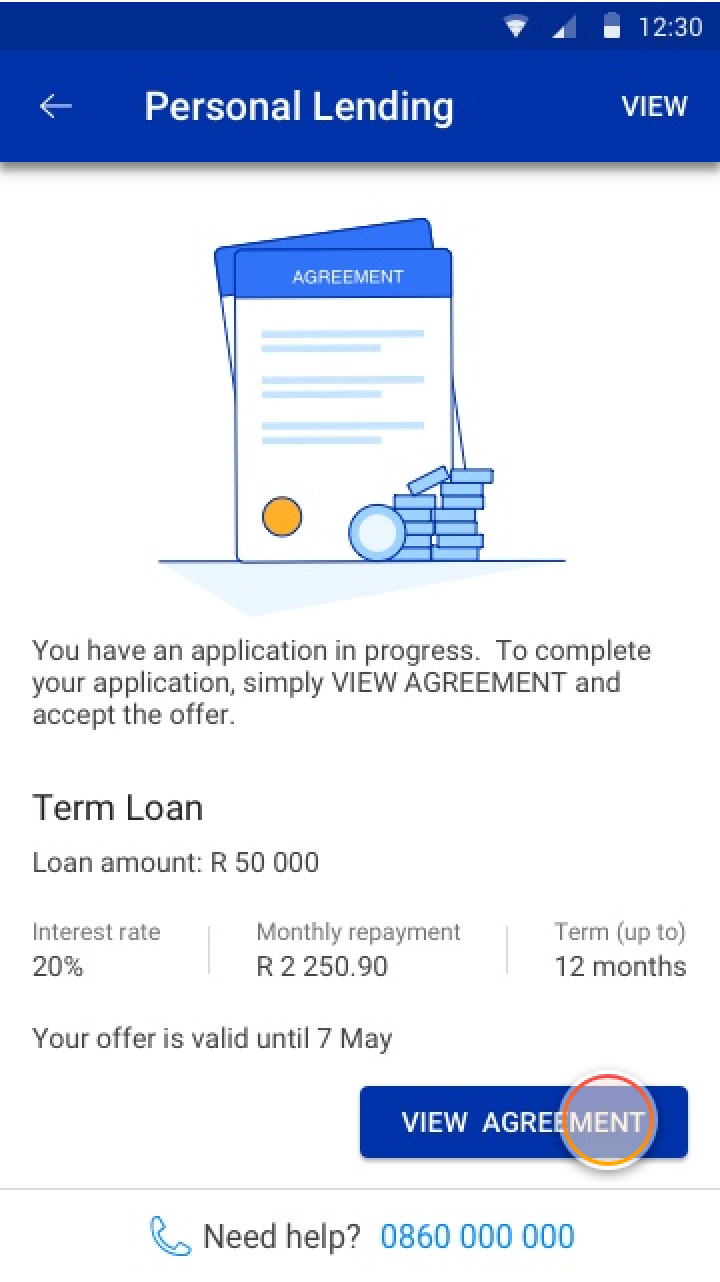The width and height of the screenshot is (720, 1282).
Task: Tap the cellular signal icon in the status bar
Action: pos(563,27)
